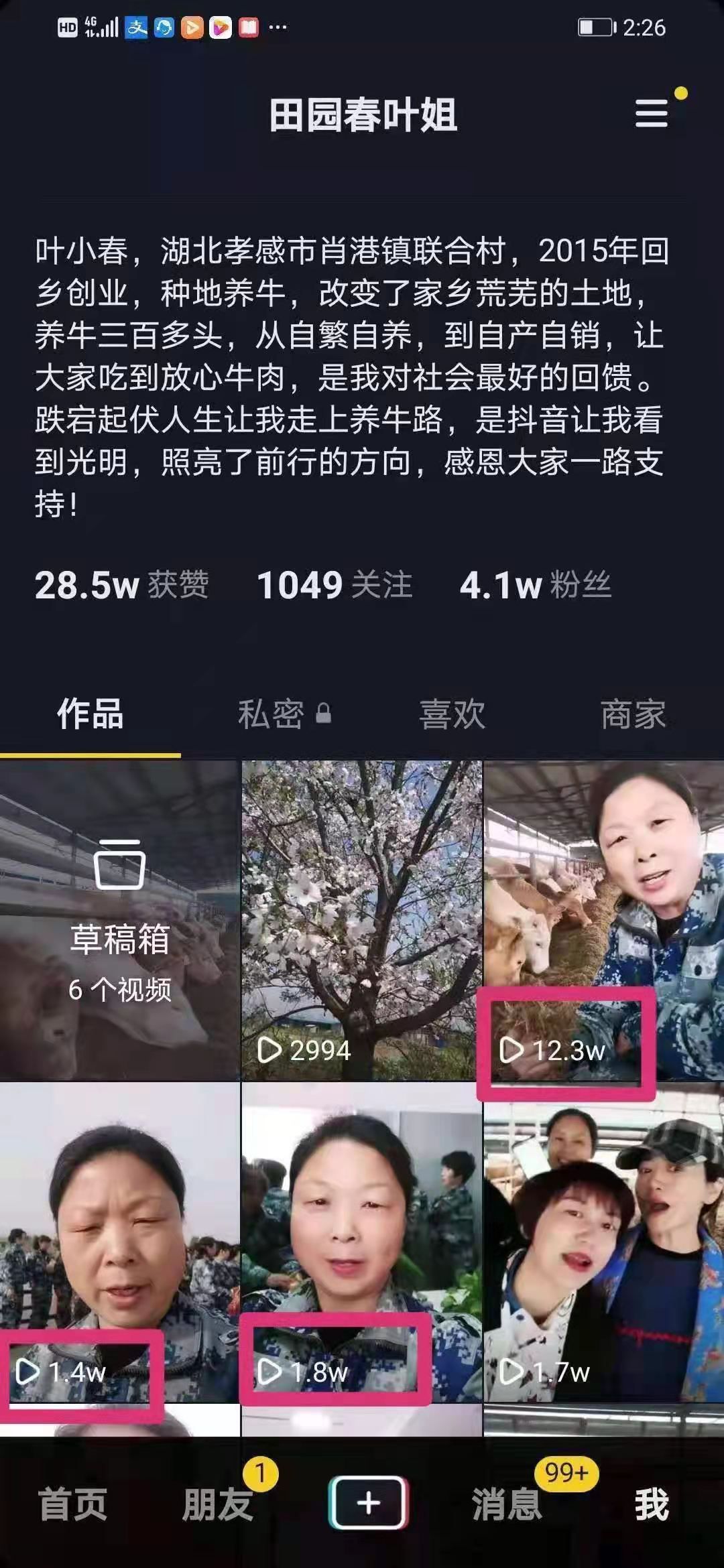The height and width of the screenshot is (1568, 724).
Task: Open the hamburger menu at top right
Action: pyautogui.click(x=651, y=113)
